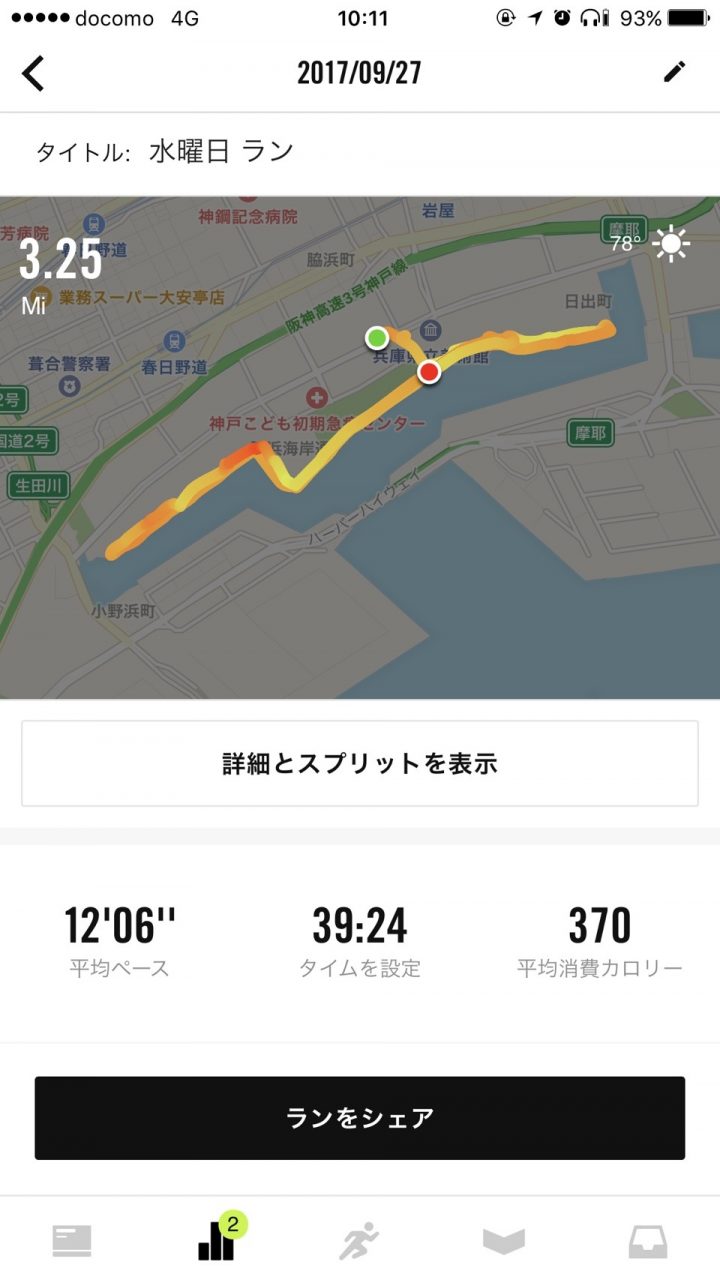Switch to the feed tab
Image resolution: width=720 pixels, height=1280 pixels.
click(72, 1241)
